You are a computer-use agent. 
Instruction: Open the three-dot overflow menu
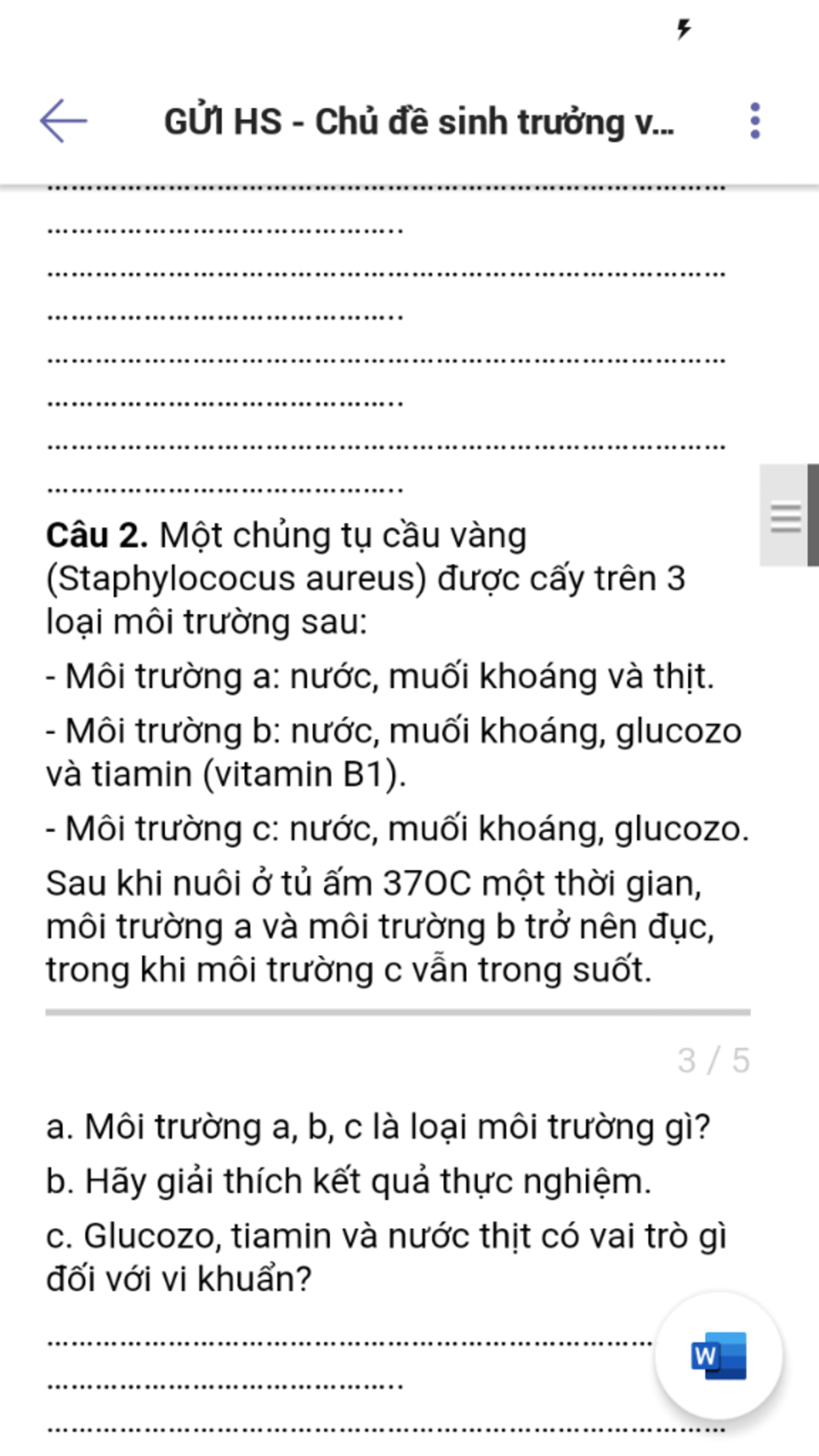pos(754,122)
